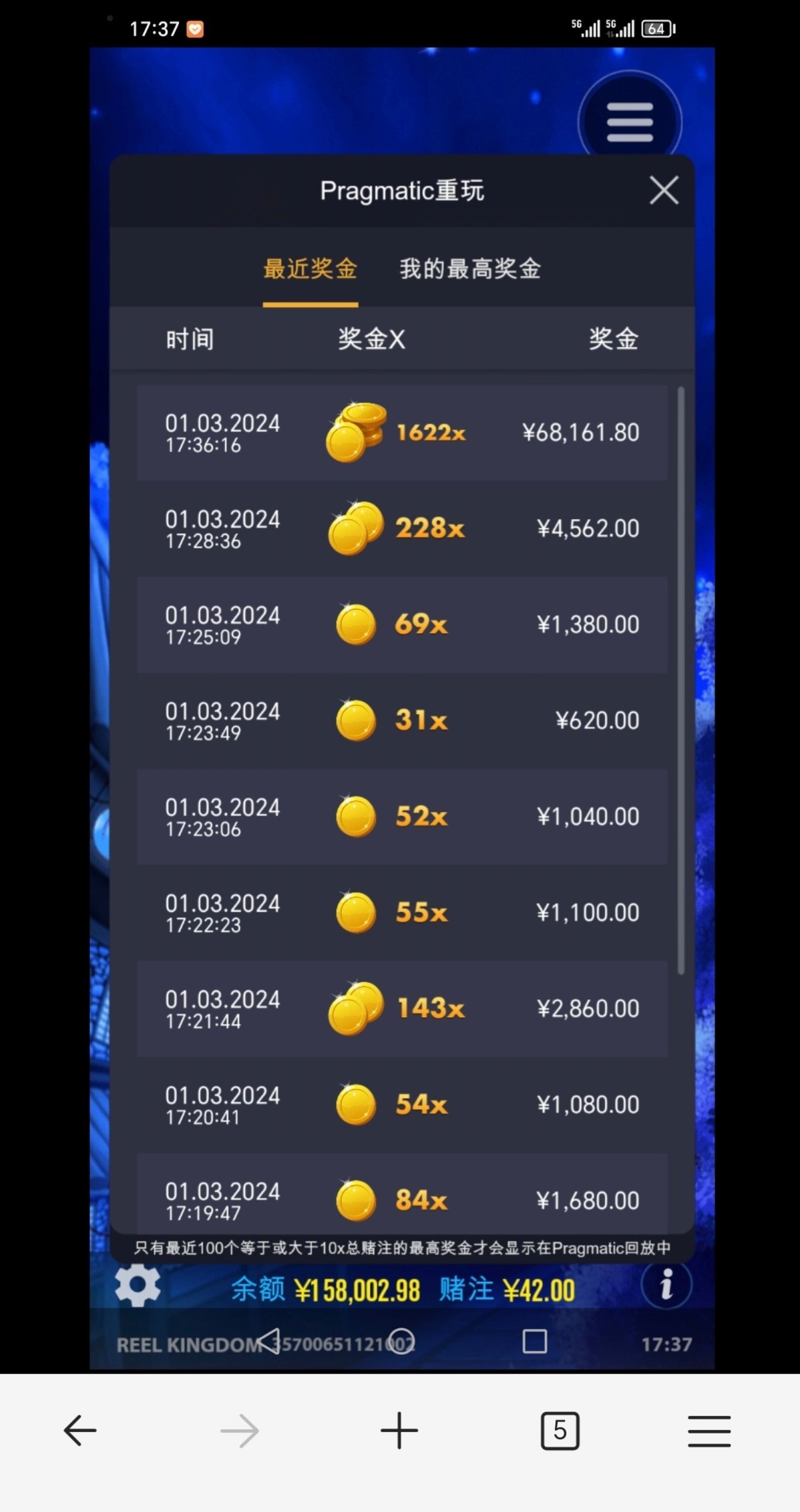
Task: Replay the 1622x win entry
Action: [401, 433]
